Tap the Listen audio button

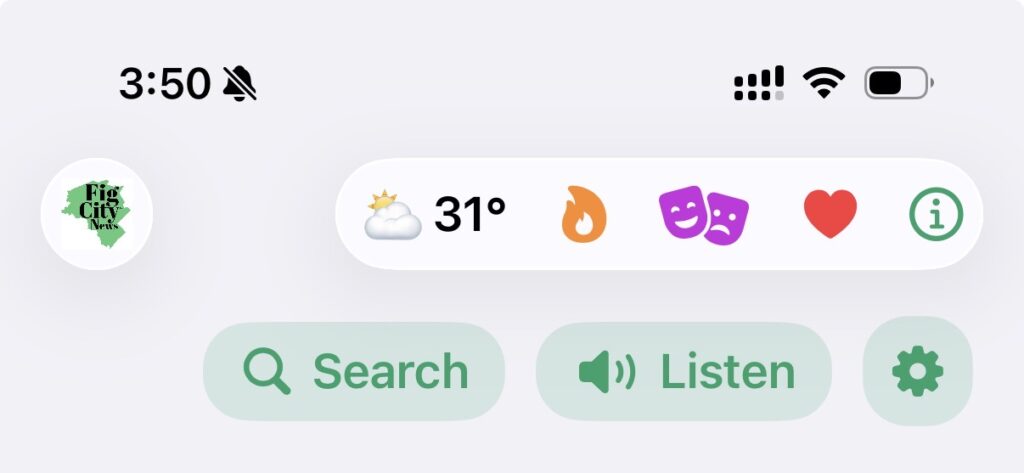[x=685, y=371]
